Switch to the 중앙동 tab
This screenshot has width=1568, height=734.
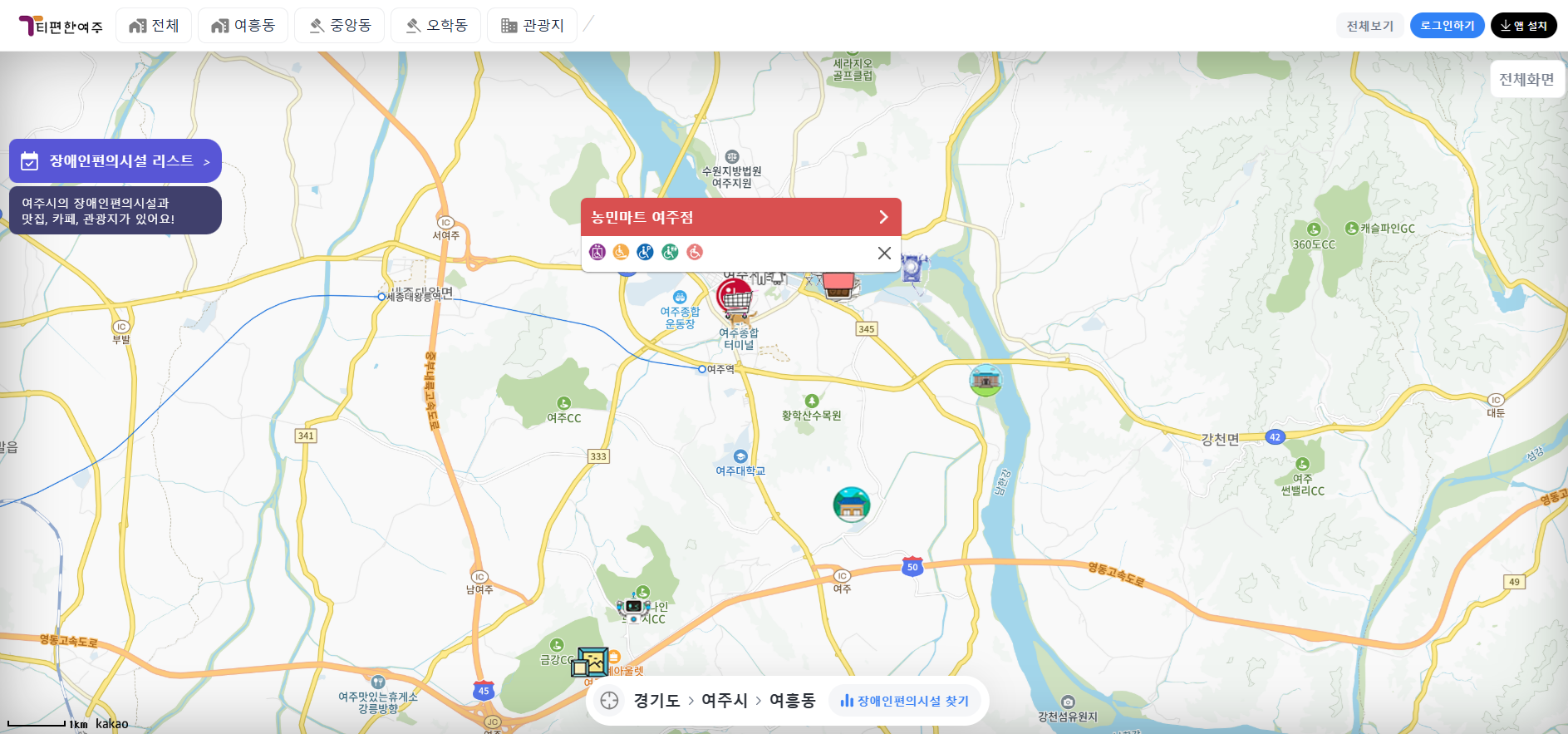(339, 26)
